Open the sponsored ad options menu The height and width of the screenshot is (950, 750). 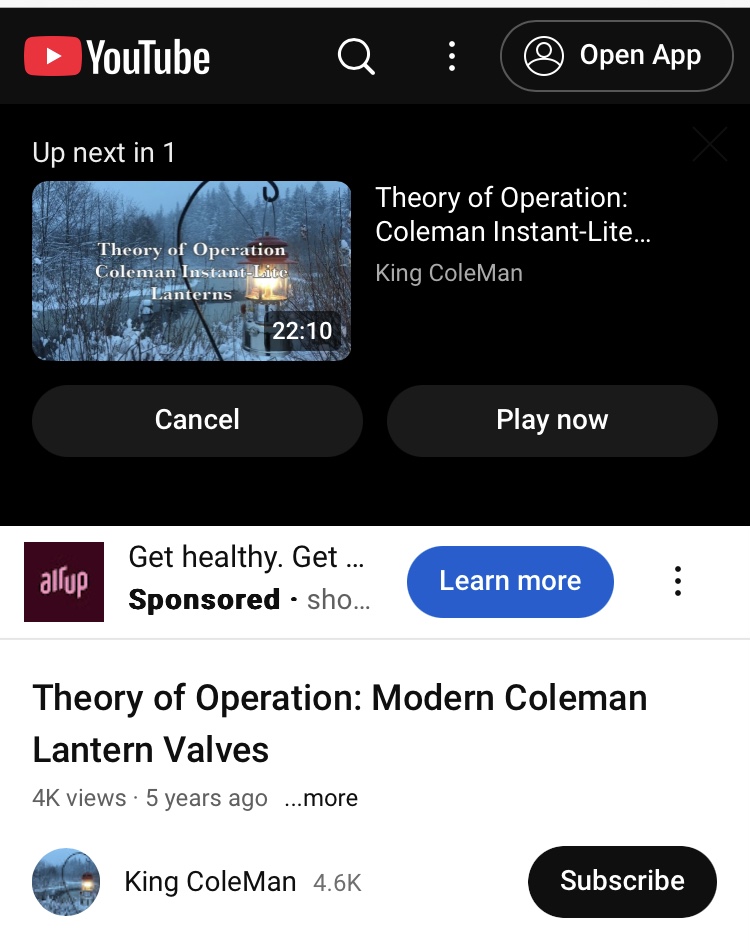[x=678, y=581]
